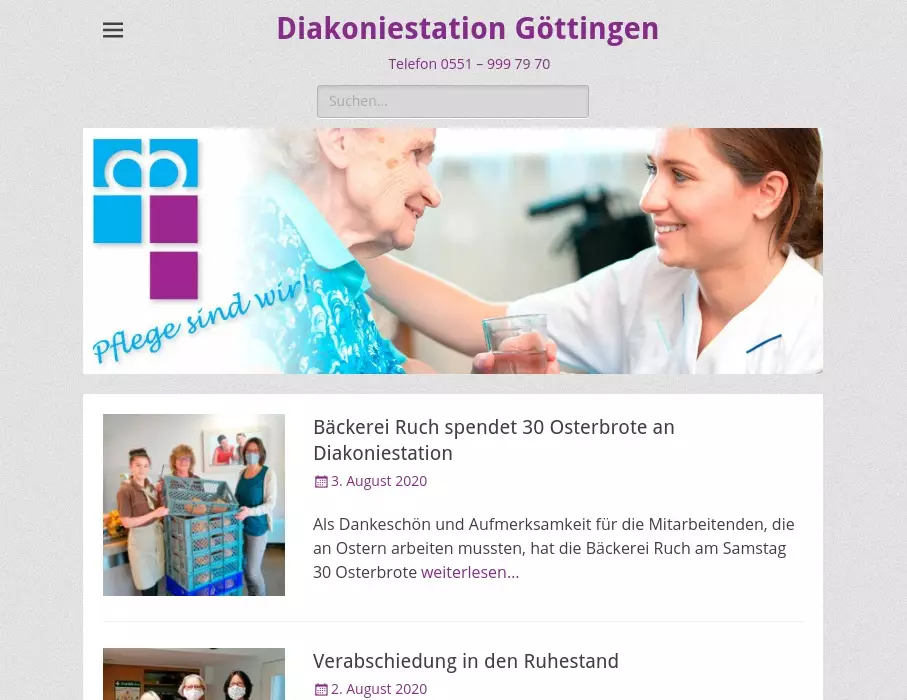The image size is (907, 700).
Task: Call Telefon 0551 – 999 79 70
Action: [x=469, y=64]
